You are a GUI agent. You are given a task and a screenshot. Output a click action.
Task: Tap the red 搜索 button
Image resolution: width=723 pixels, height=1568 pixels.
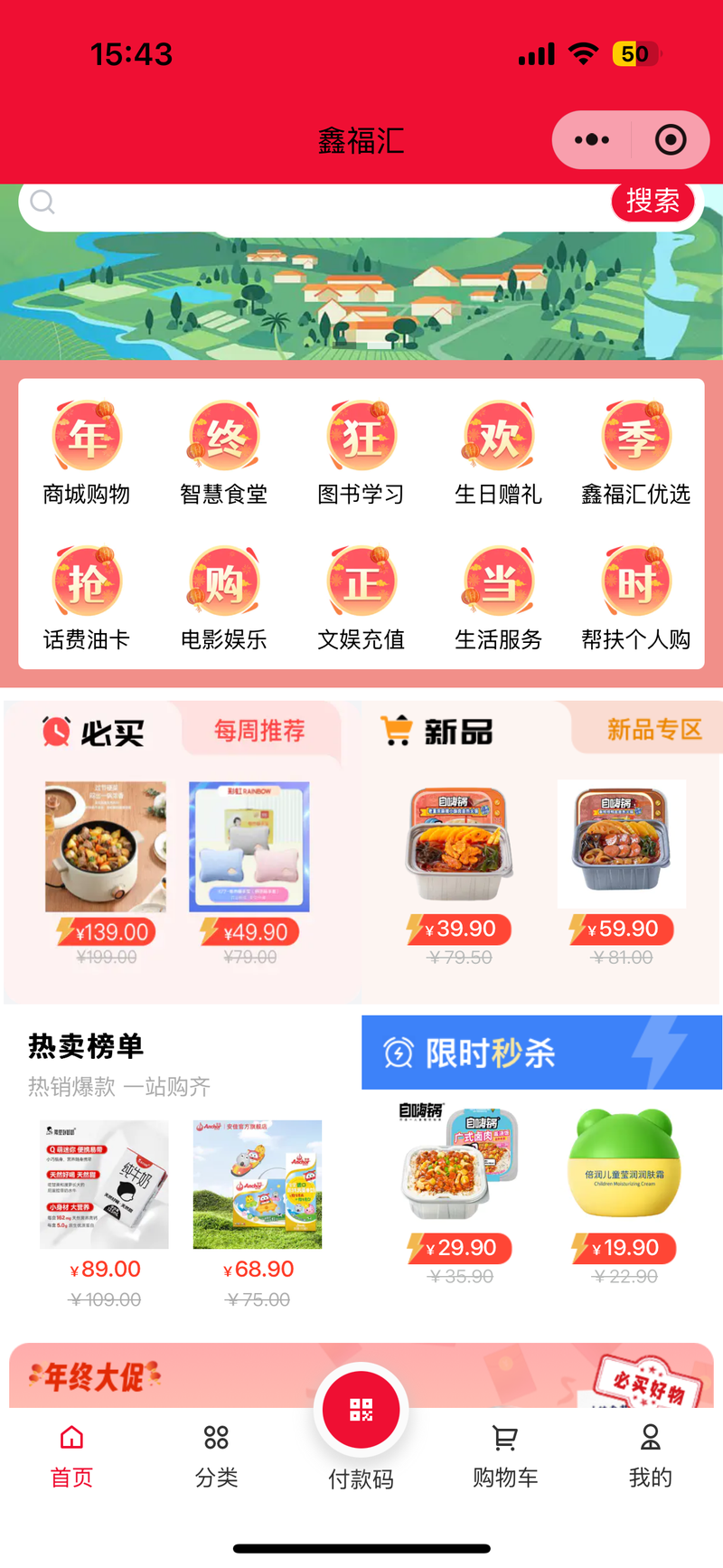(653, 201)
